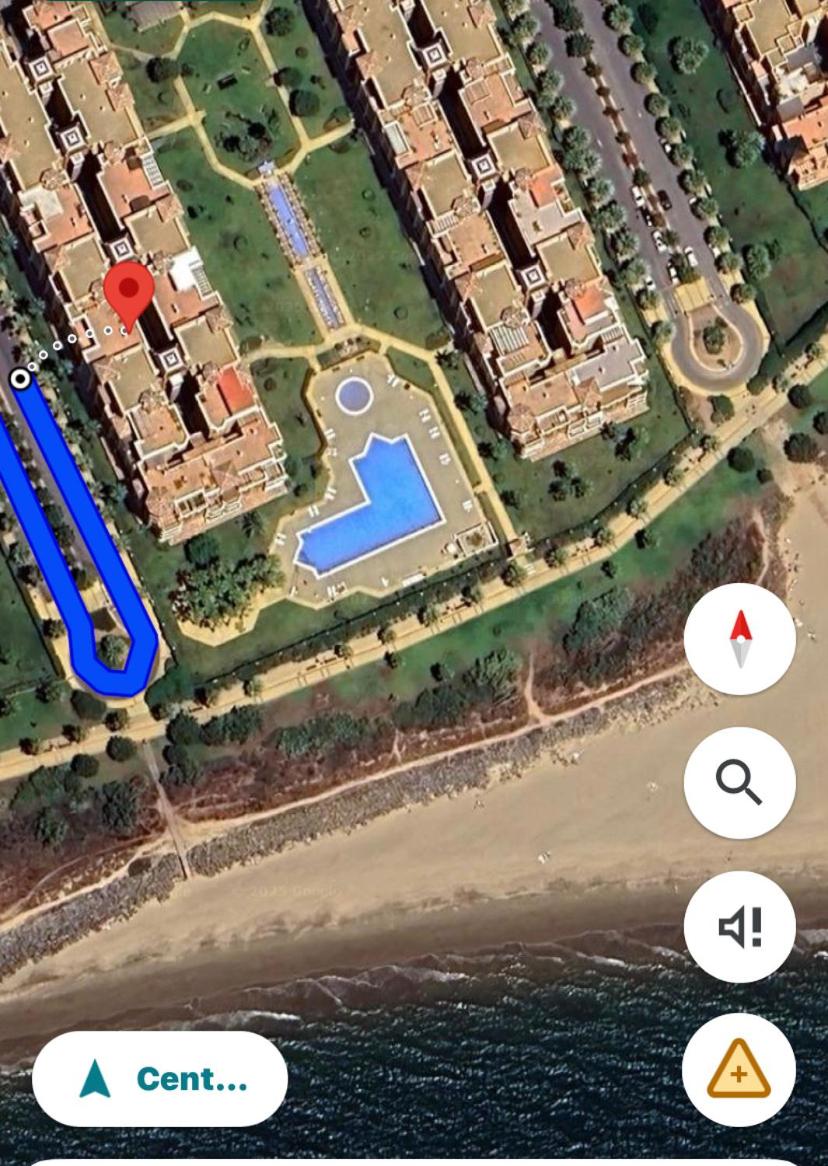Open search along the route

(740, 783)
